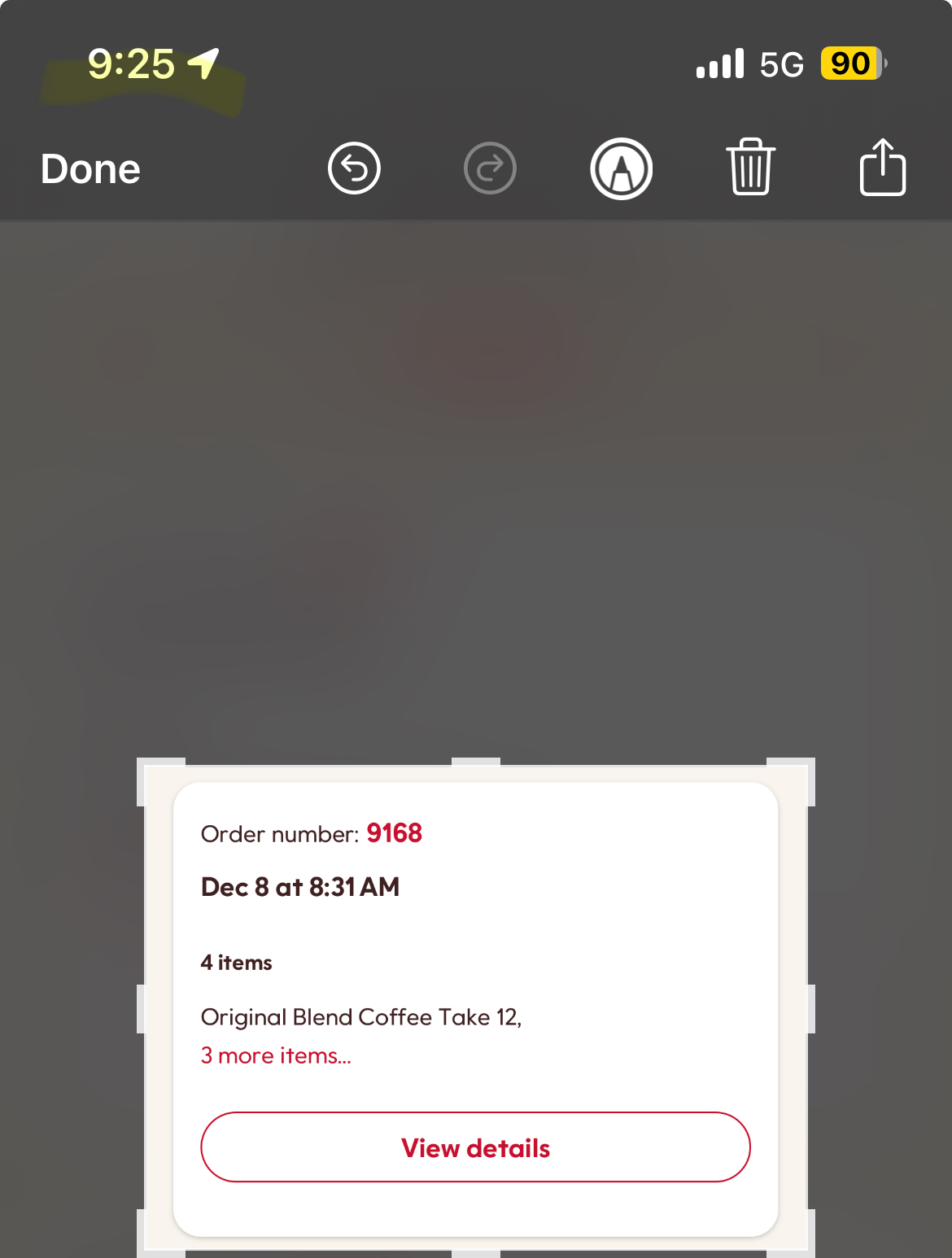Toggle the markup pen tool

pos(621,168)
